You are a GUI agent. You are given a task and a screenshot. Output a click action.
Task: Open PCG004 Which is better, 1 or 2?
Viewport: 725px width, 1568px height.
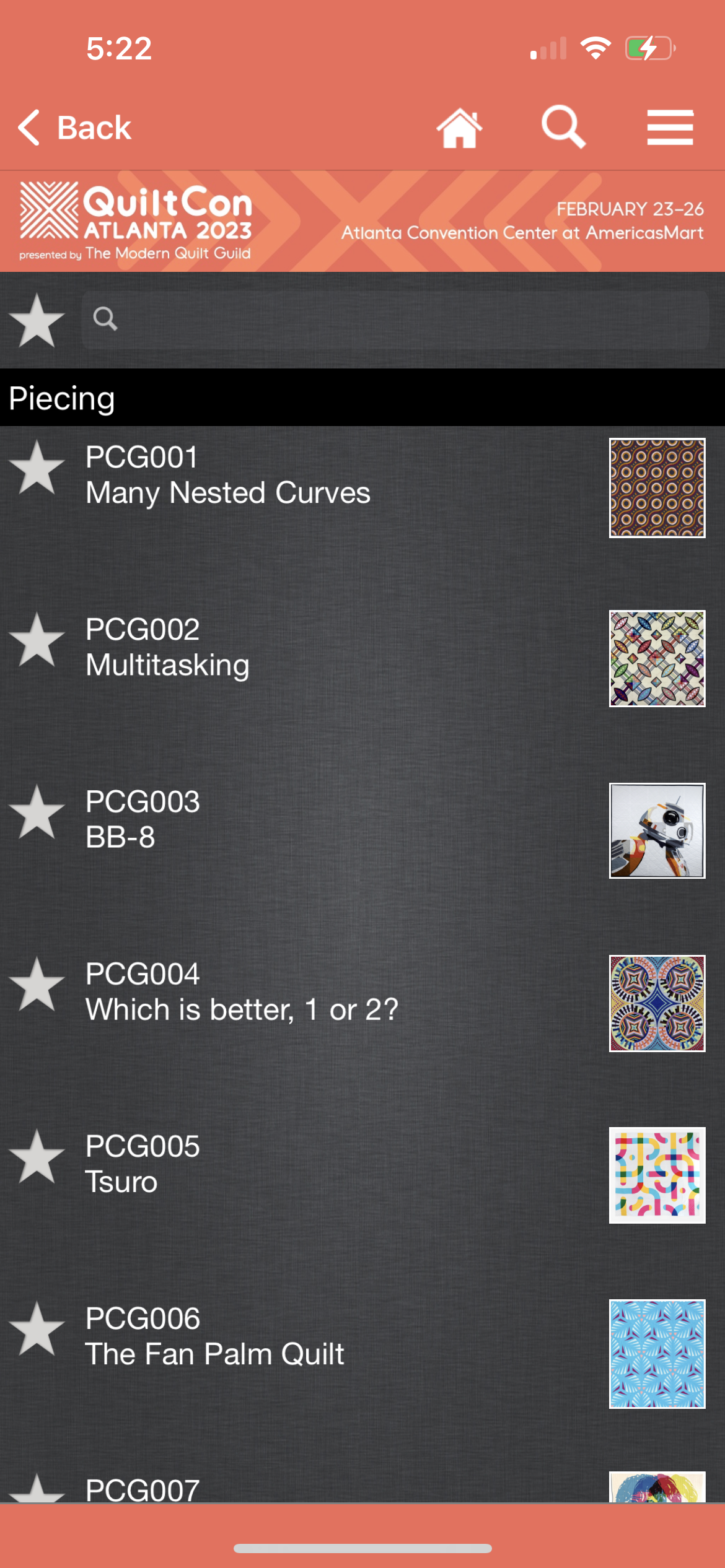click(x=242, y=992)
